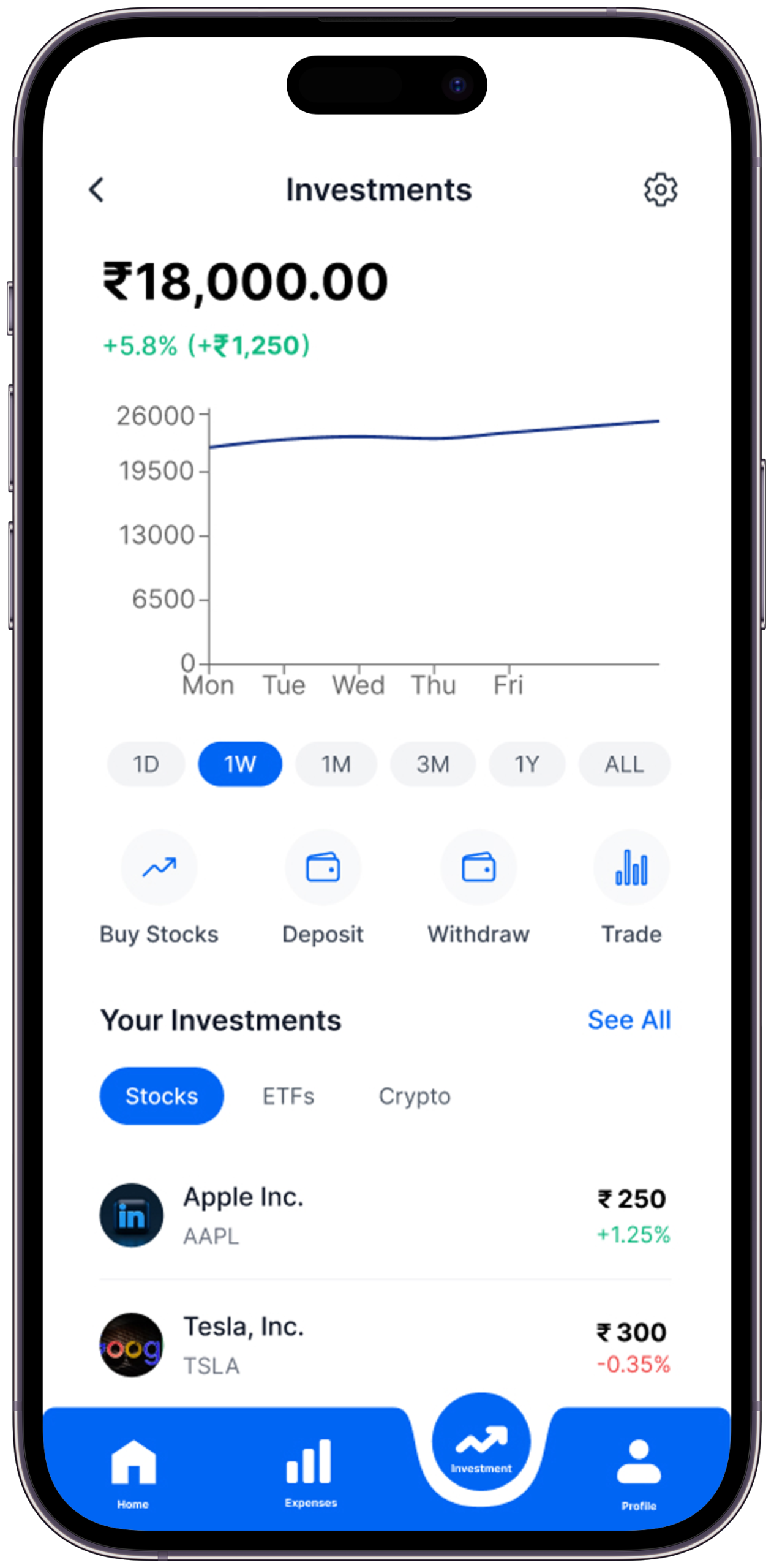This screenshot has width=774, height=1568.
Task: Open the Crypto investments tab
Action: [x=415, y=1096]
